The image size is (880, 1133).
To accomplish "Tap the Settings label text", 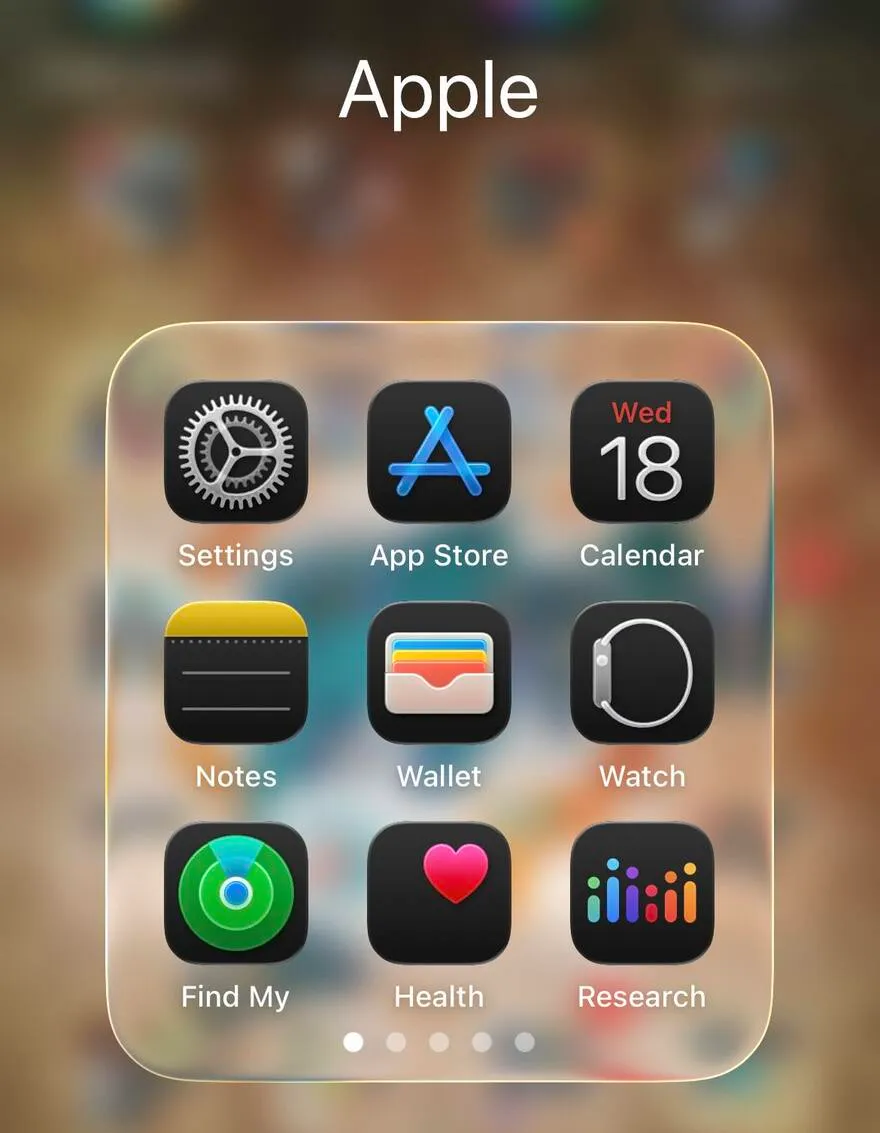I will click(x=235, y=556).
